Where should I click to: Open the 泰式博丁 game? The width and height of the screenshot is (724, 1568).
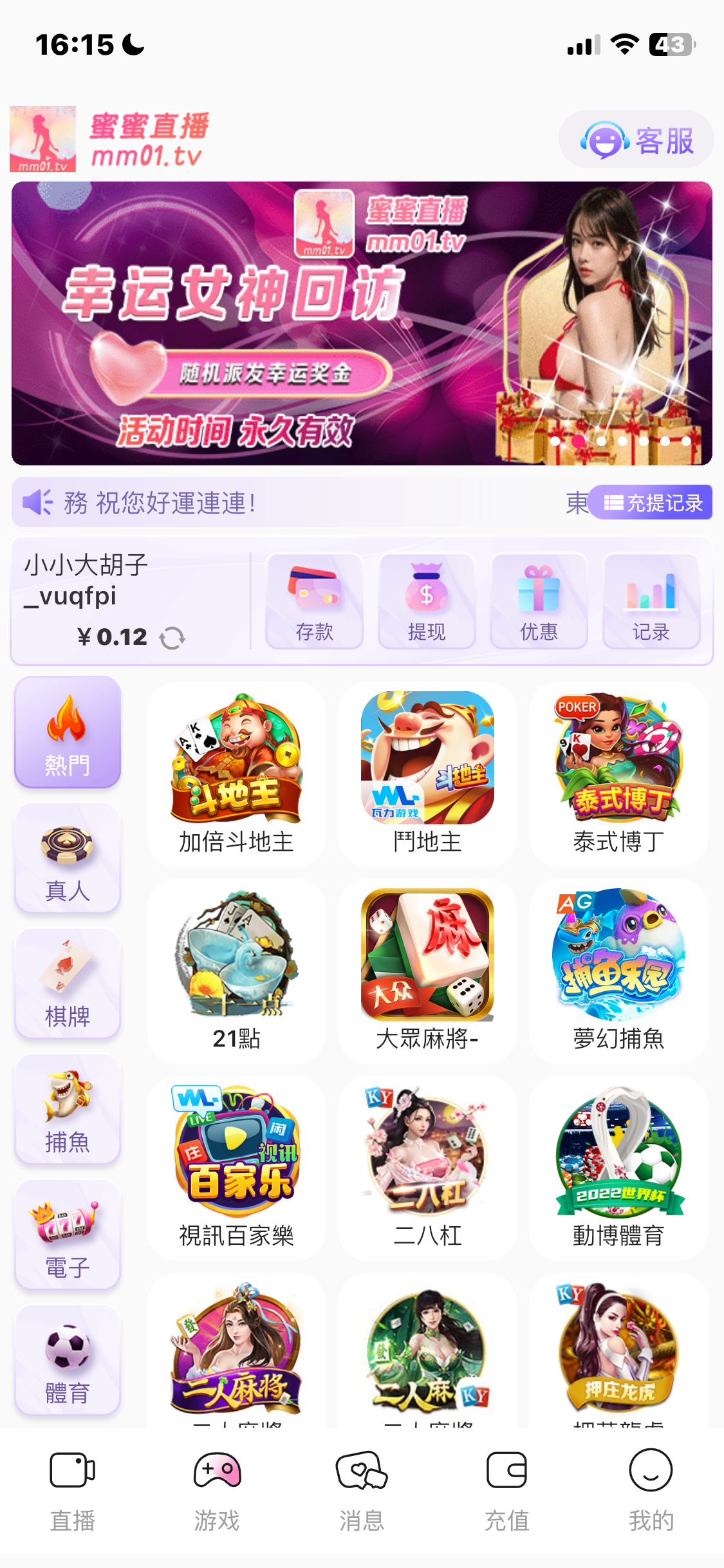tap(618, 774)
